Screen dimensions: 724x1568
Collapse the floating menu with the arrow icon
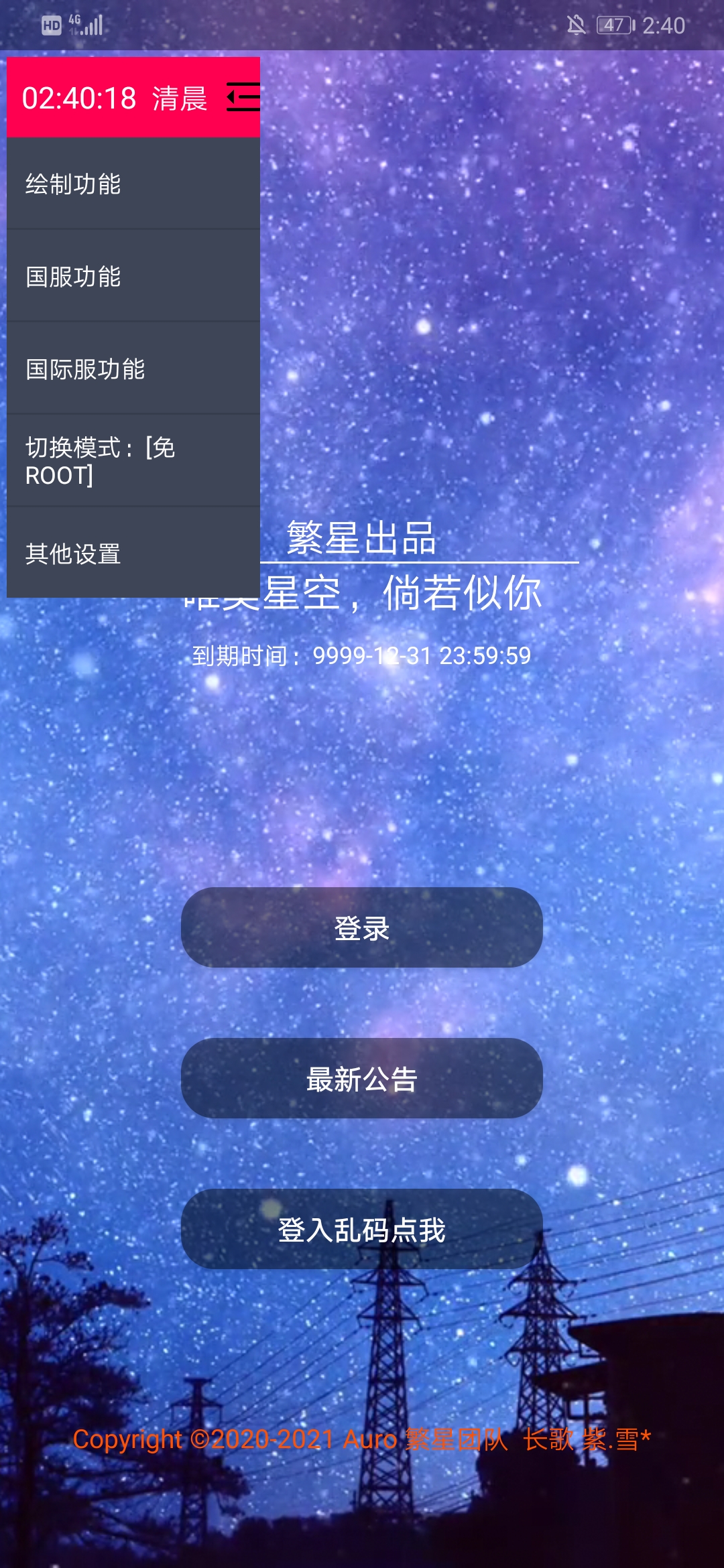[x=243, y=97]
